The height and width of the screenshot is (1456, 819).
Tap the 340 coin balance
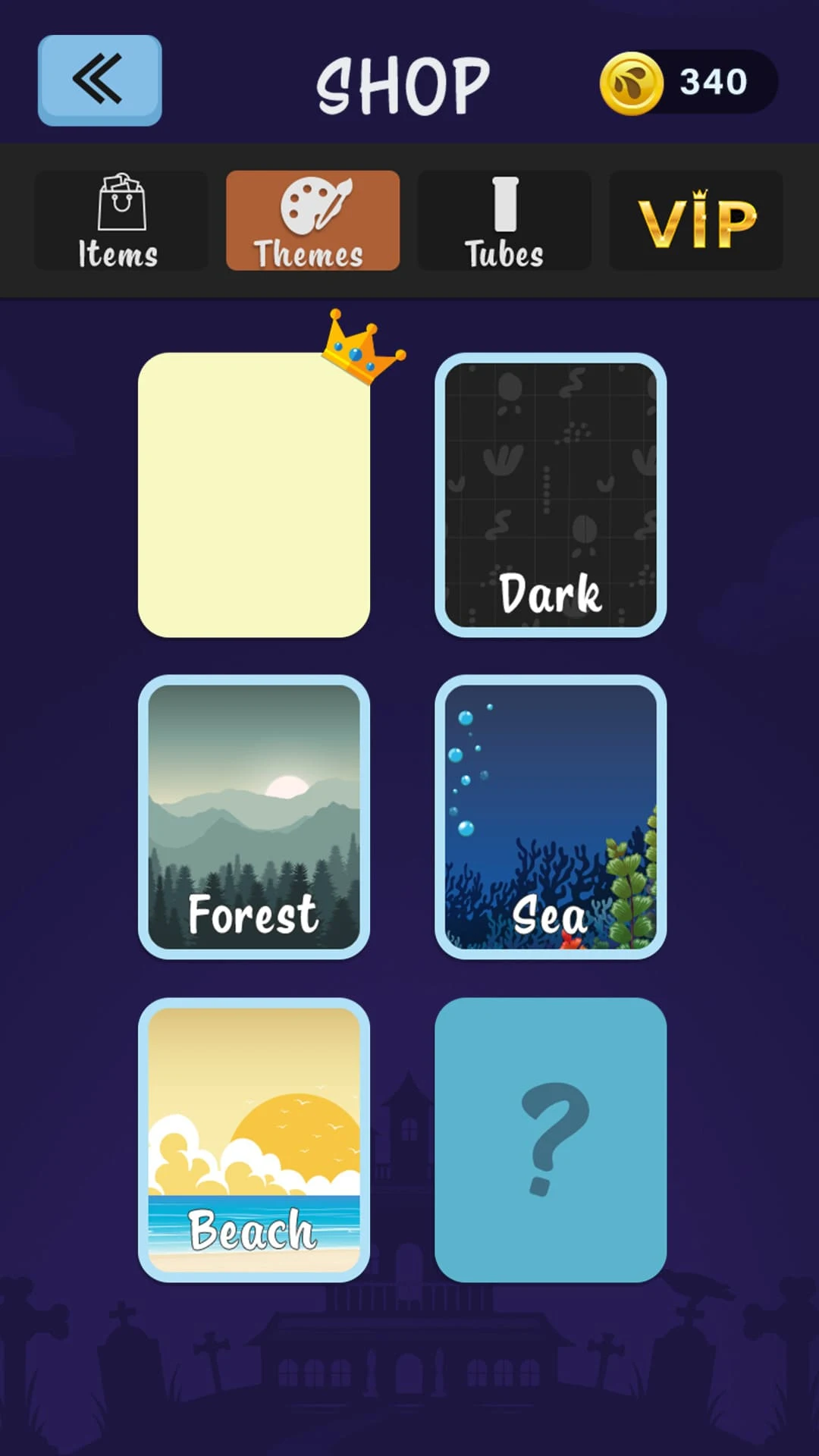(689, 82)
